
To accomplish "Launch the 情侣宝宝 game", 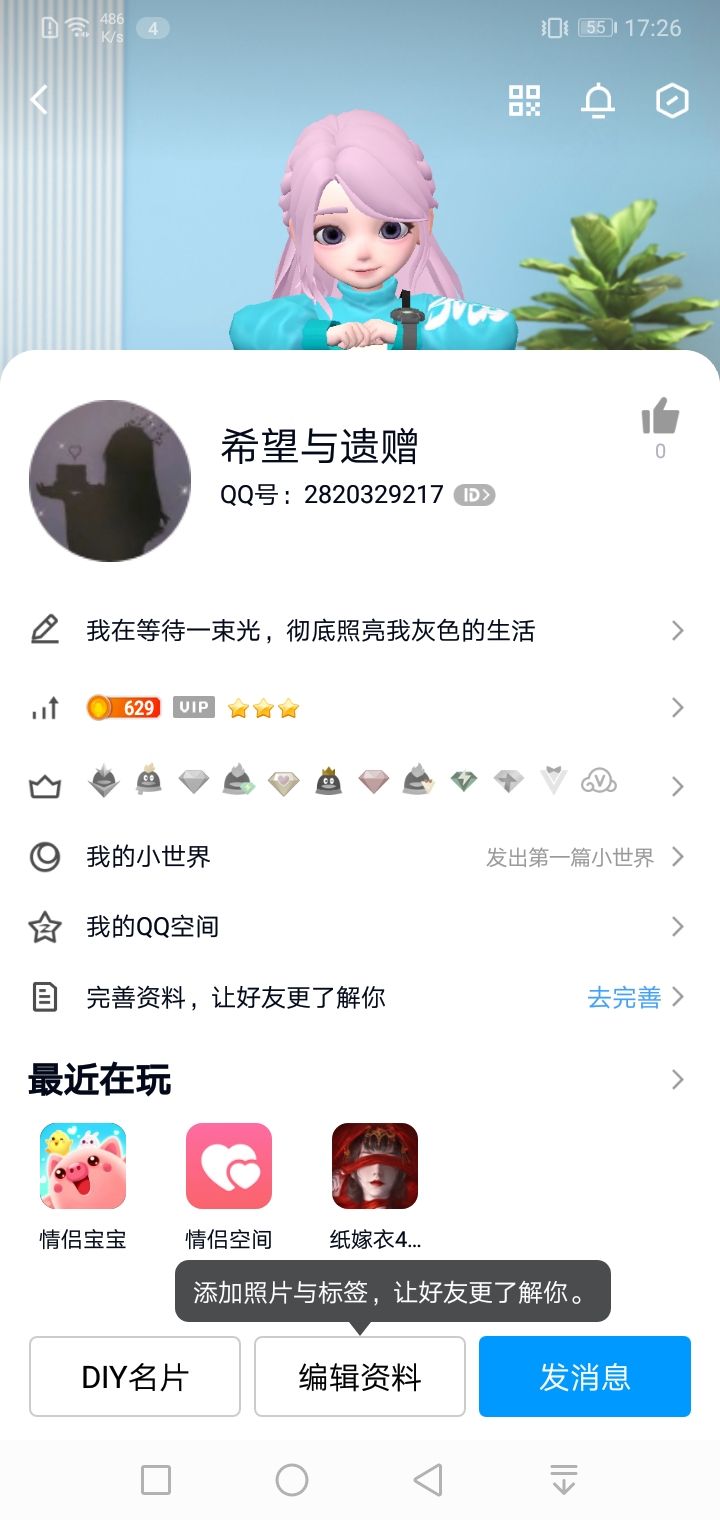I will point(83,1166).
